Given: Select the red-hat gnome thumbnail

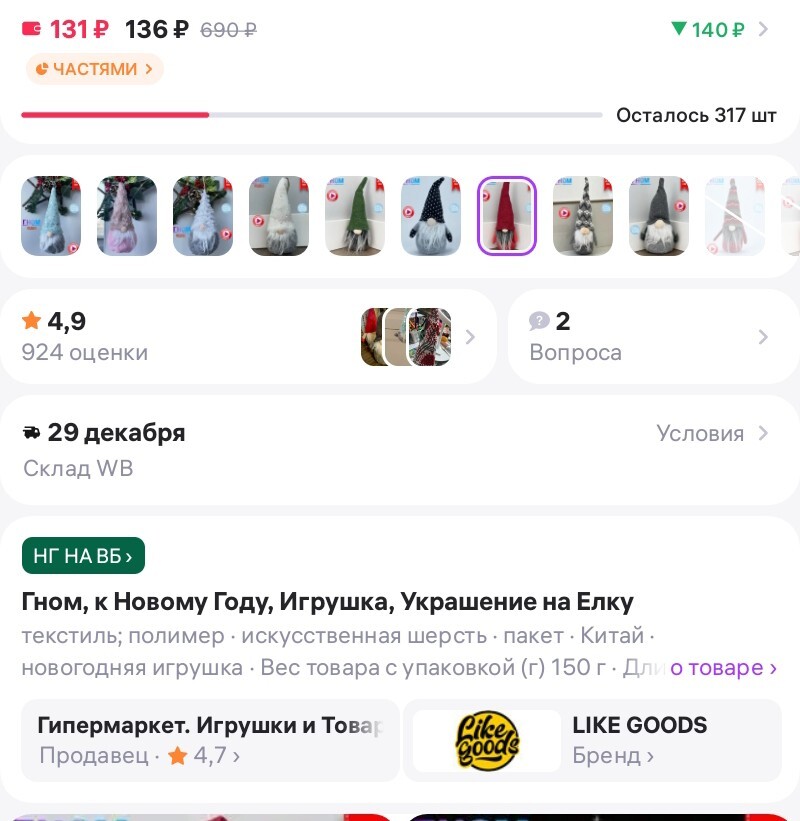Looking at the screenshot, I should click(x=507, y=216).
